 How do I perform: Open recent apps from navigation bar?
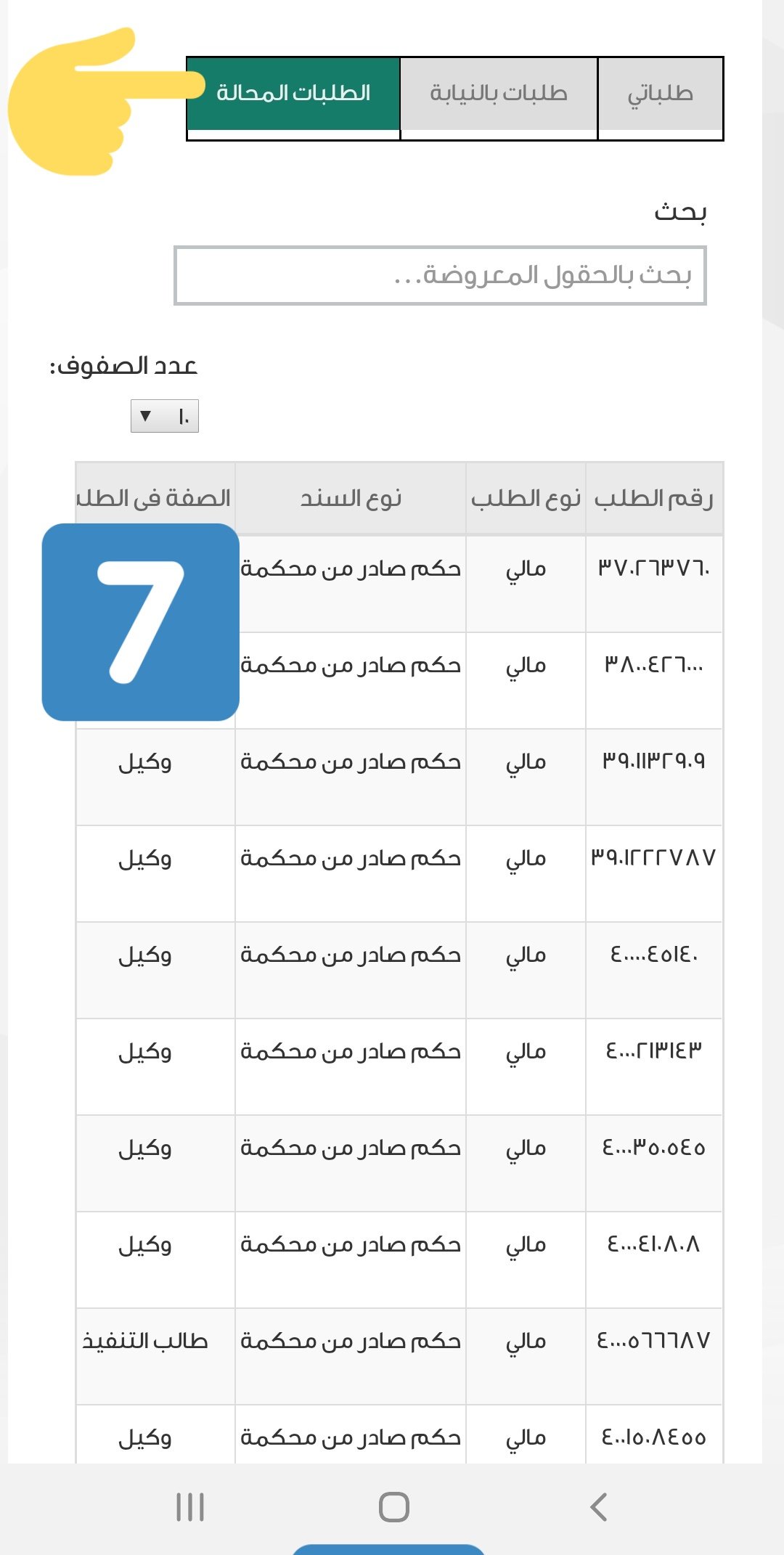tap(190, 1507)
